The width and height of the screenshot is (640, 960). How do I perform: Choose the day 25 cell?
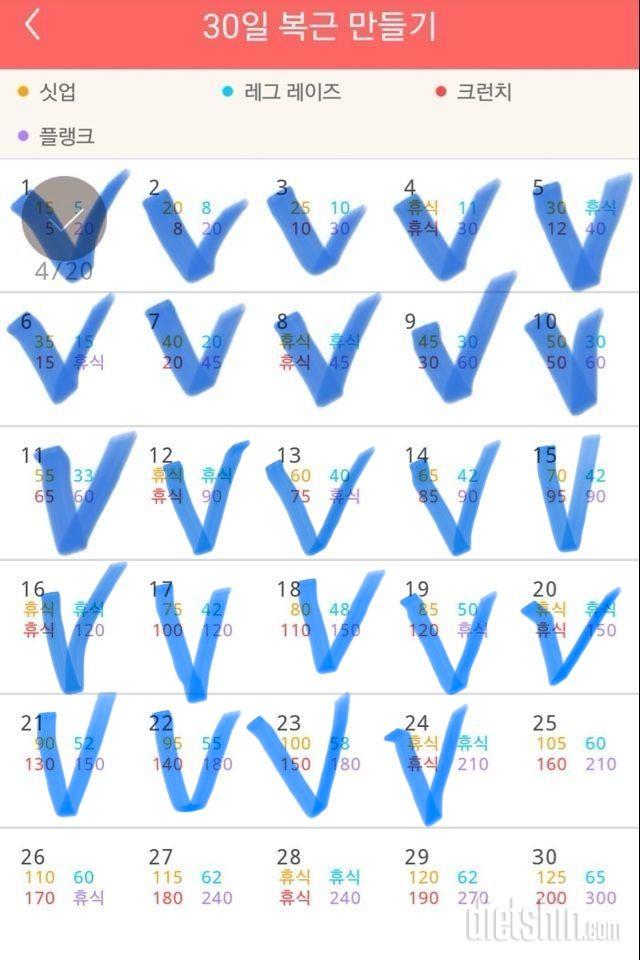pyautogui.click(x=576, y=761)
